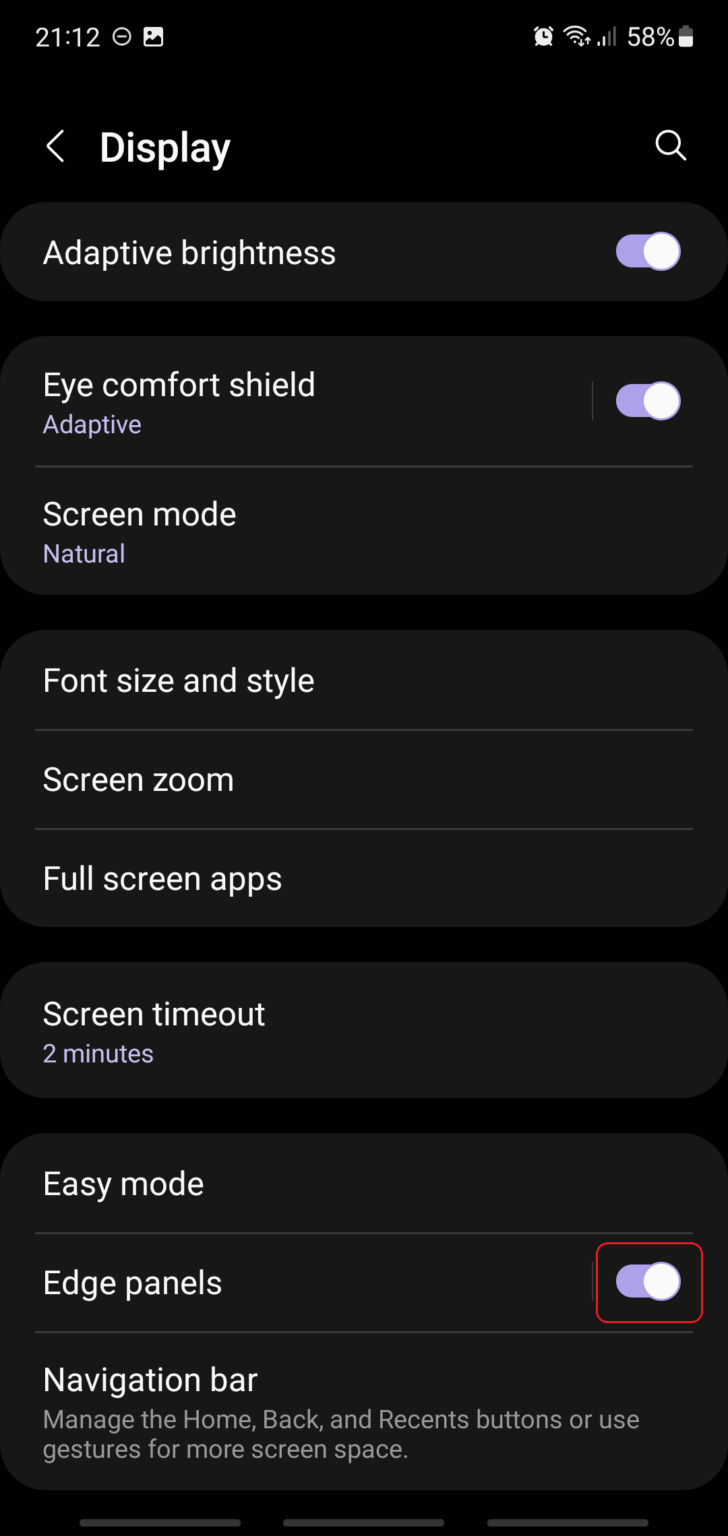The height and width of the screenshot is (1536, 728).
Task: Tap the cellular signal icon
Action: 608,36
